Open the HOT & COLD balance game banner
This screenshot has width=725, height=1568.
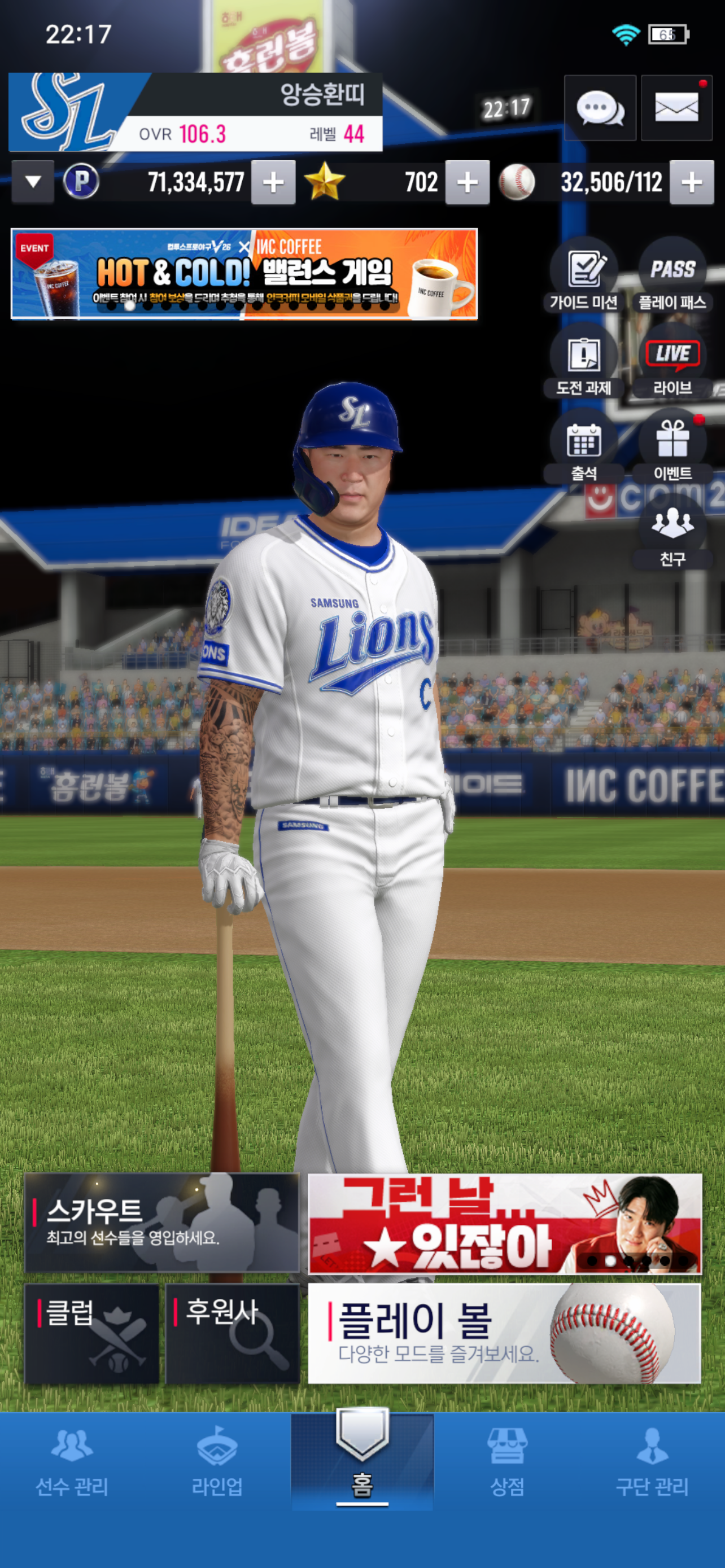[243, 274]
